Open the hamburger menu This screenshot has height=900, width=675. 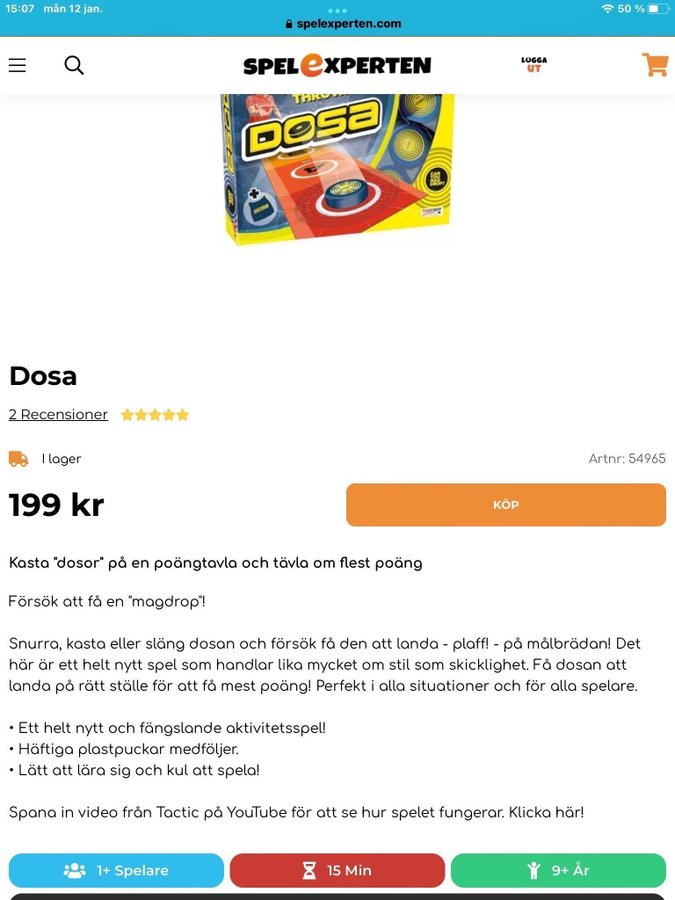click(17, 65)
